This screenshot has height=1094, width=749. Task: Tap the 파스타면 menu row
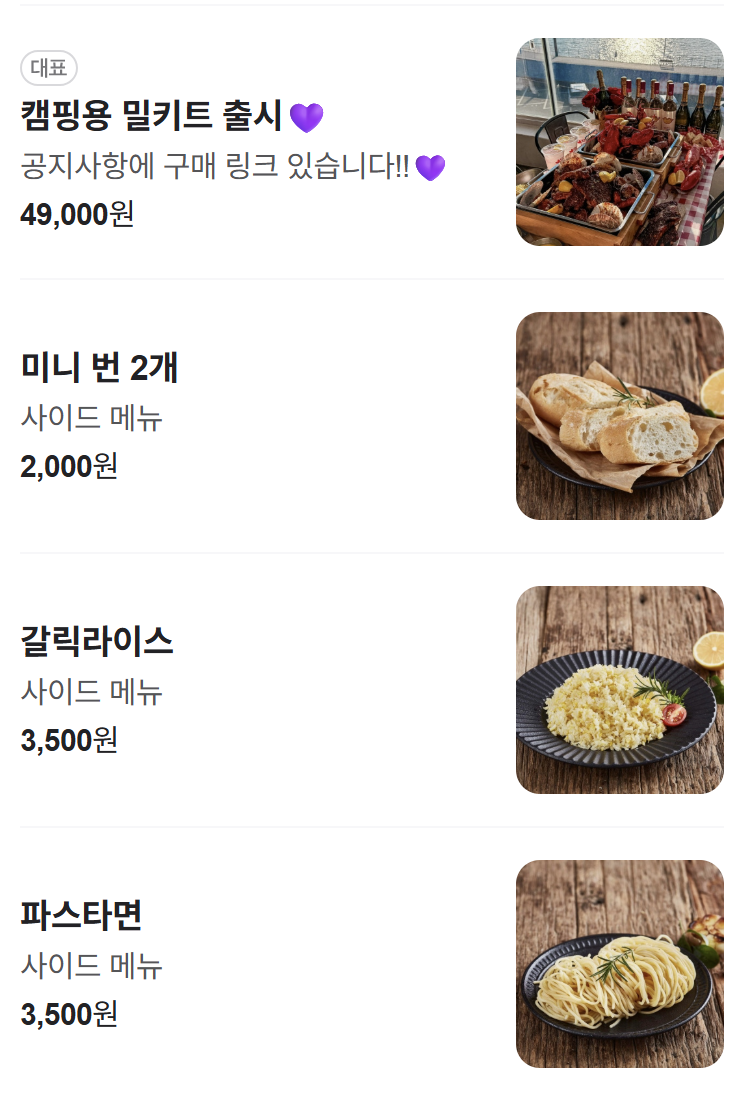(x=82, y=915)
